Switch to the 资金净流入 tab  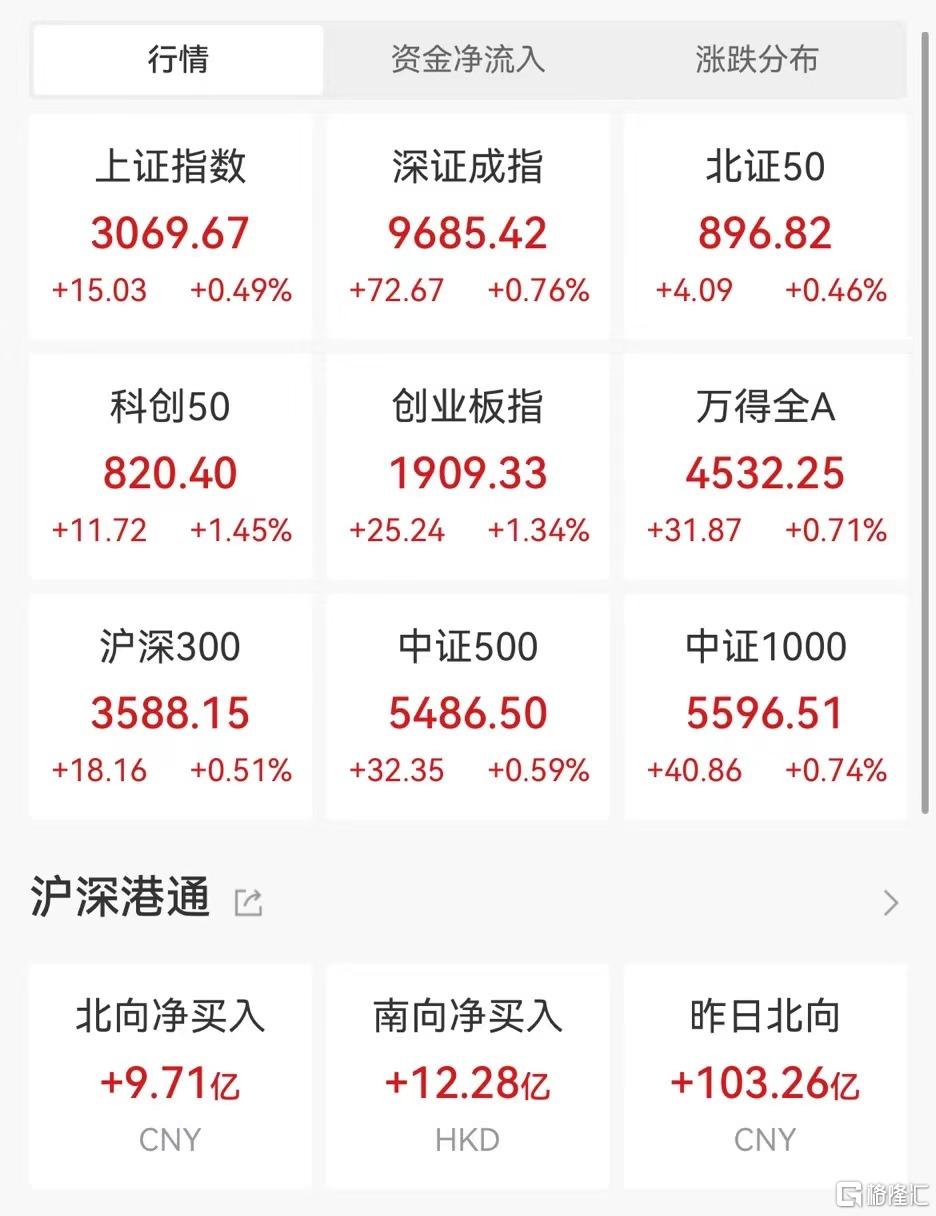pos(467,60)
